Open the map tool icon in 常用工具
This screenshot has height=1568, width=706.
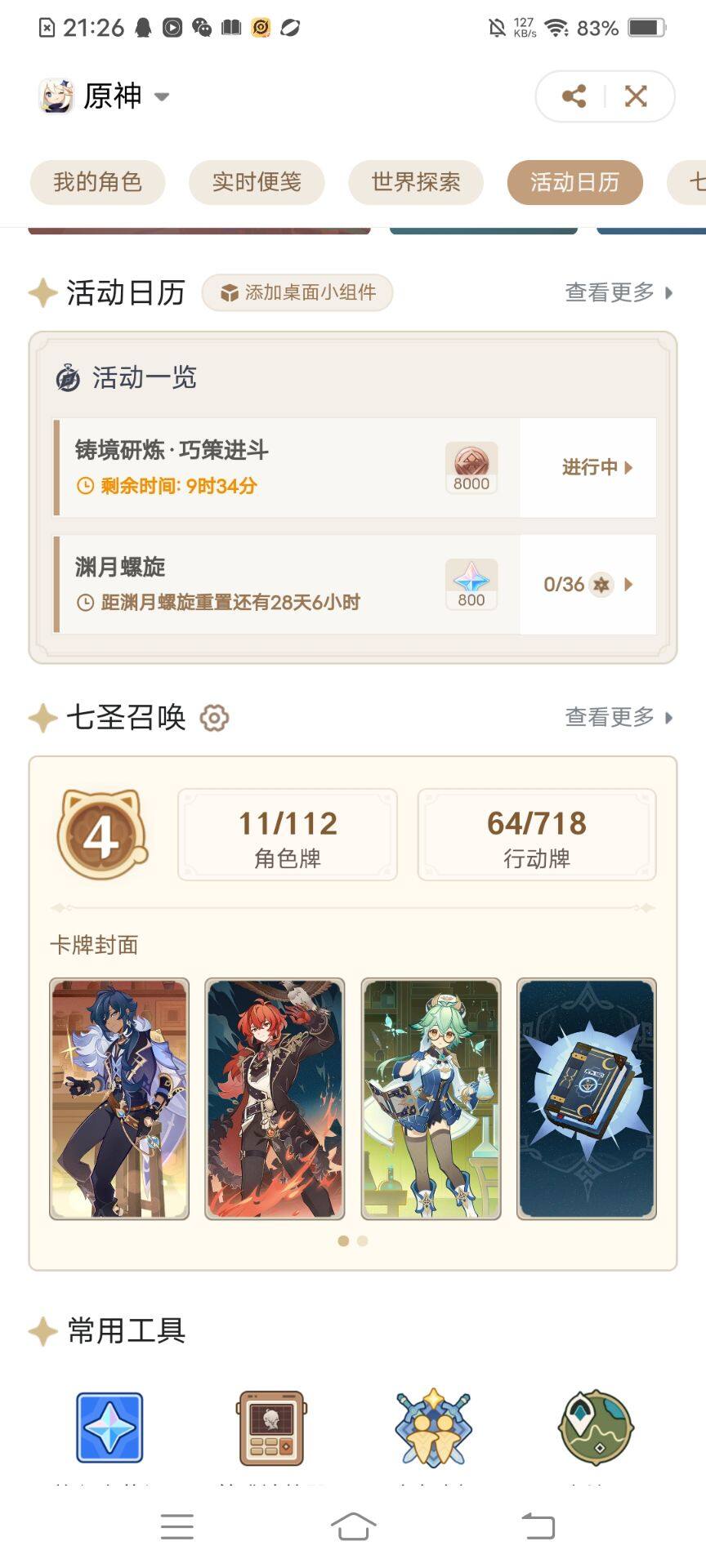(596, 1428)
